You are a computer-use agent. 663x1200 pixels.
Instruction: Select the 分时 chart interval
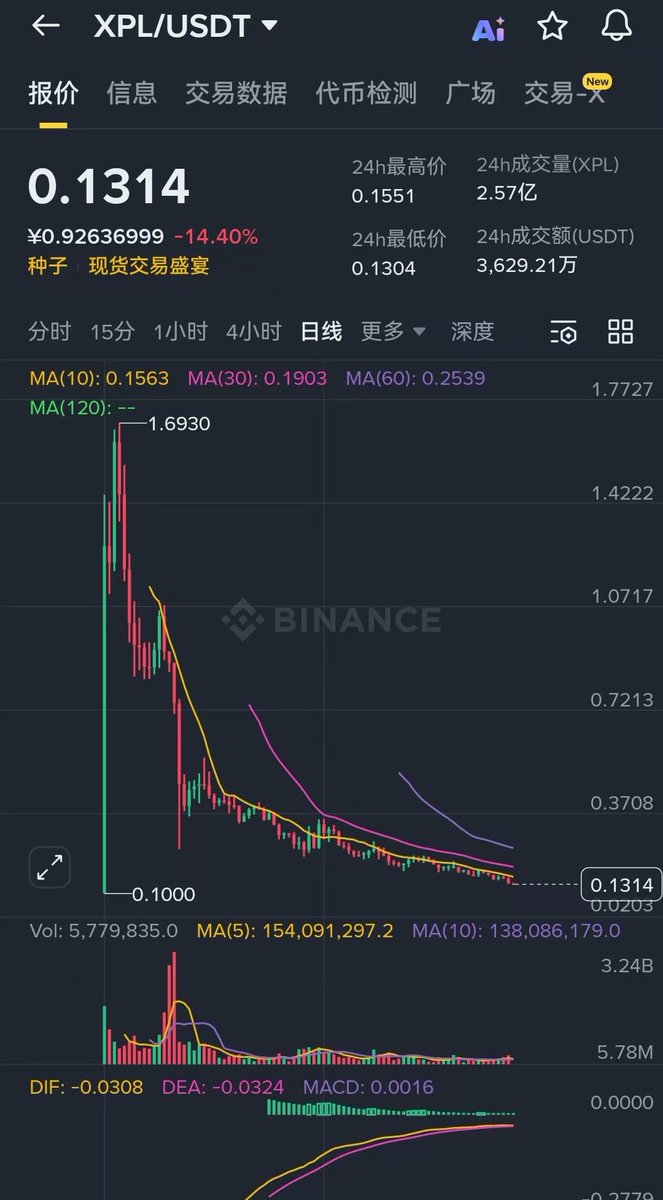coord(50,332)
